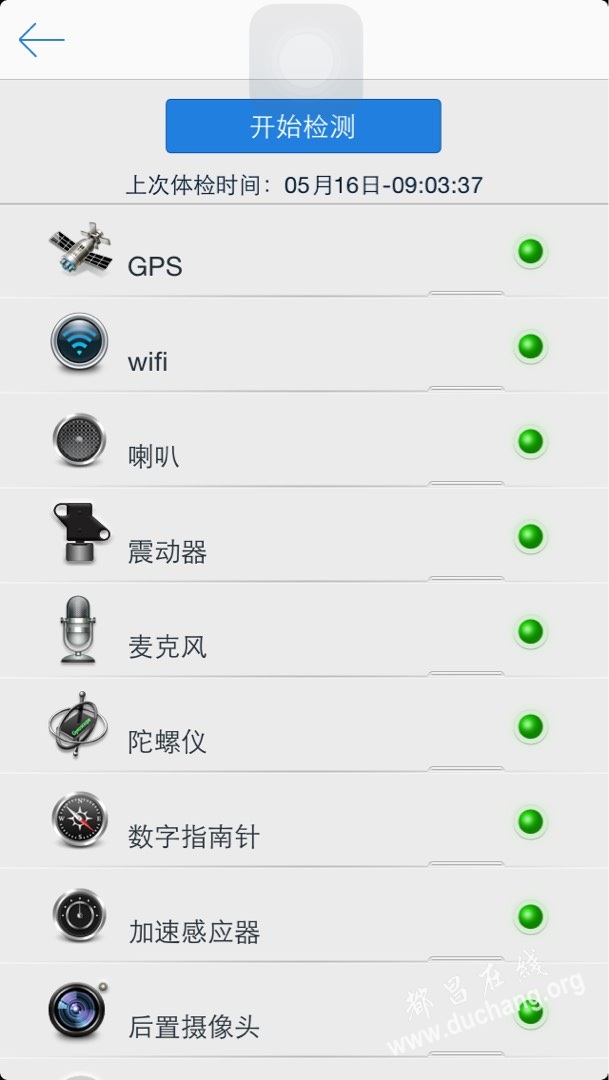
Task: Open the 喇叭 speaker row
Action: click(304, 440)
